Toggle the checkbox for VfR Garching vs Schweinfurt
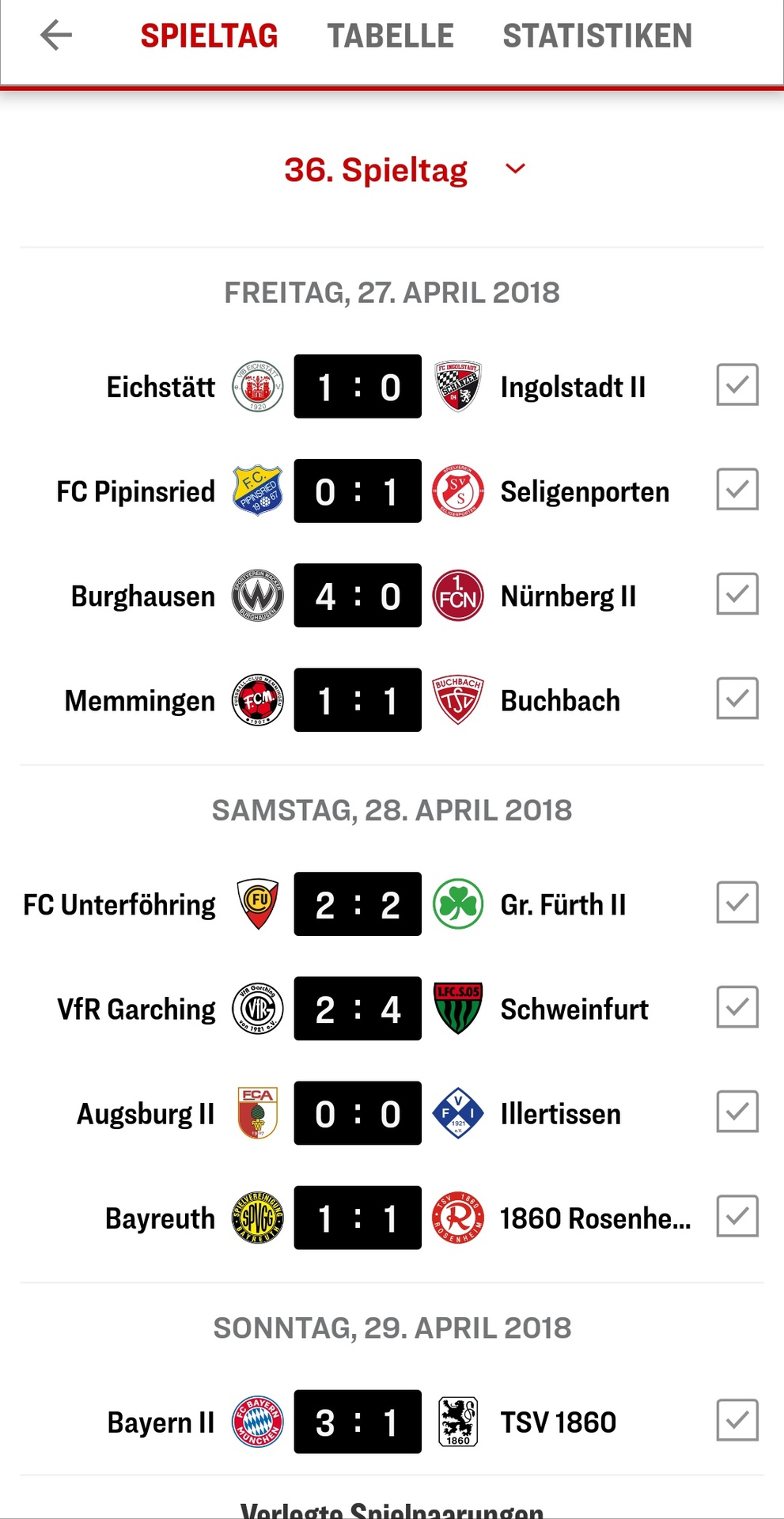Image resolution: width=784 pixels, height=1519 pixels. 737,1007
